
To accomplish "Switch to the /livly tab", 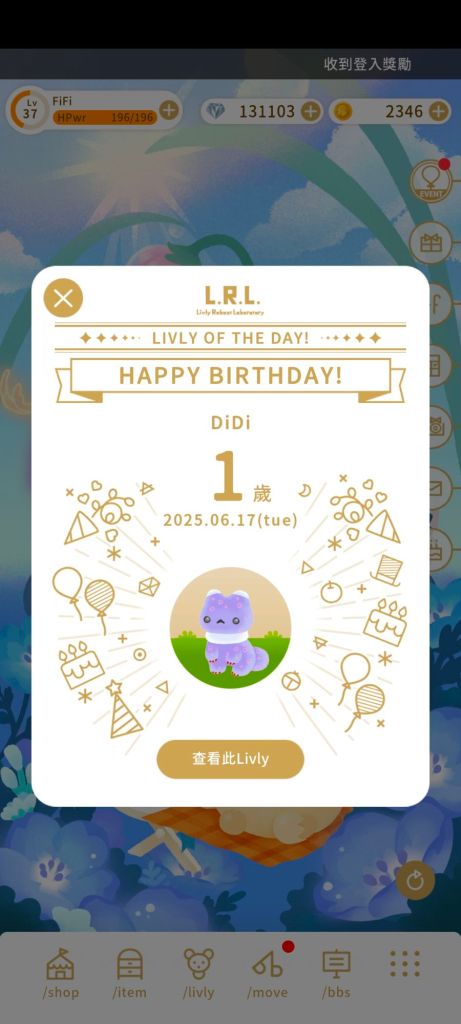I will (x=199, y=973).
